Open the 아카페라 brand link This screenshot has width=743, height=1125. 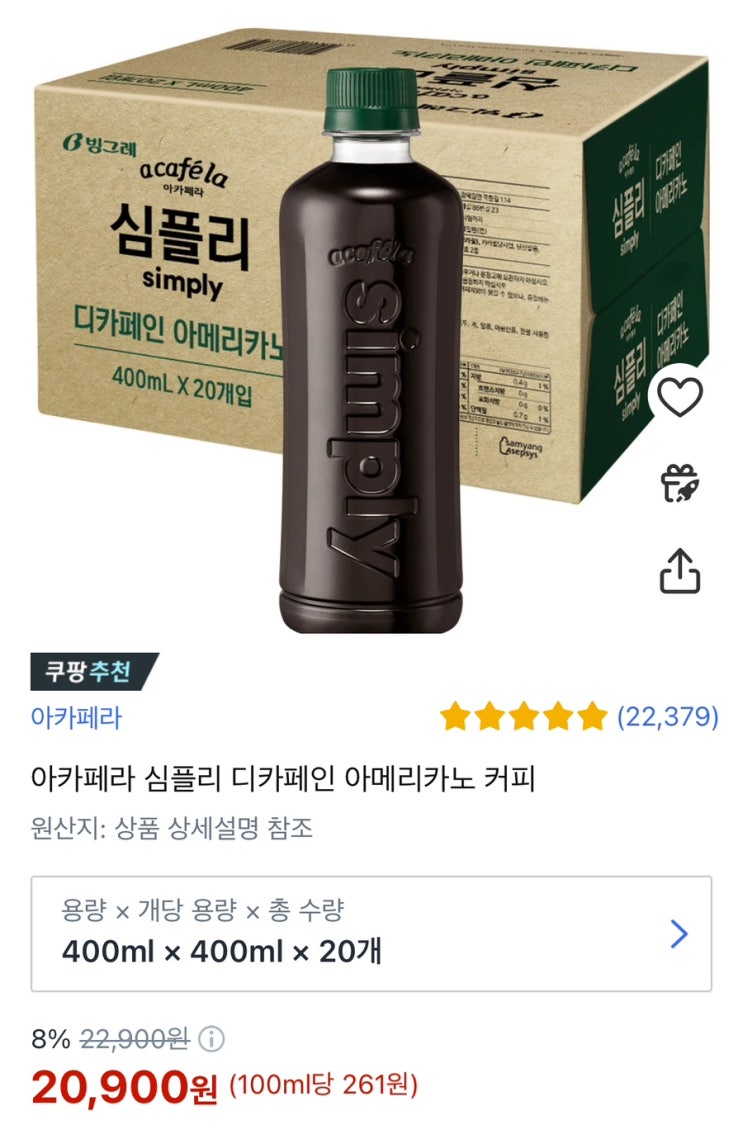point(76,717)
